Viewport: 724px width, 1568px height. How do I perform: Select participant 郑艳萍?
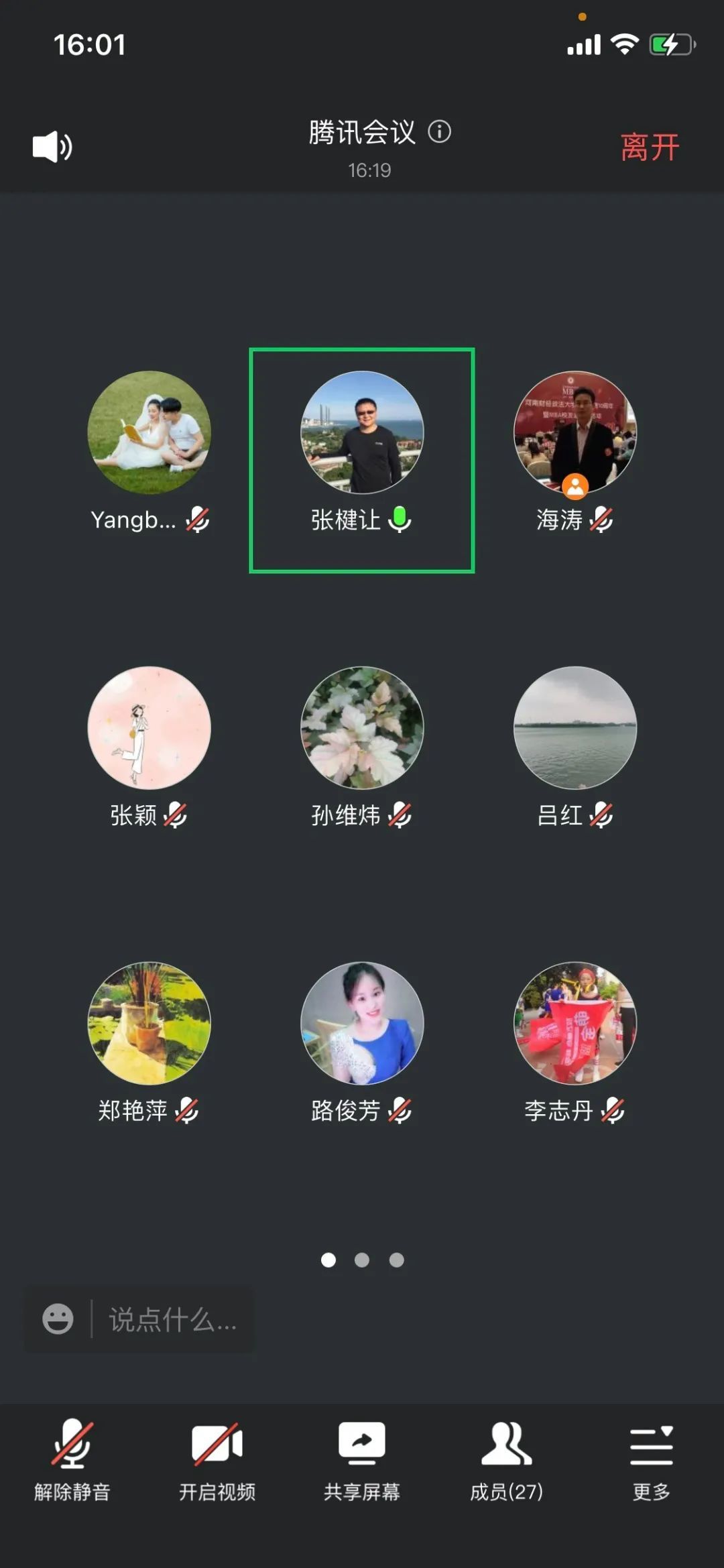pos(149,1024)
